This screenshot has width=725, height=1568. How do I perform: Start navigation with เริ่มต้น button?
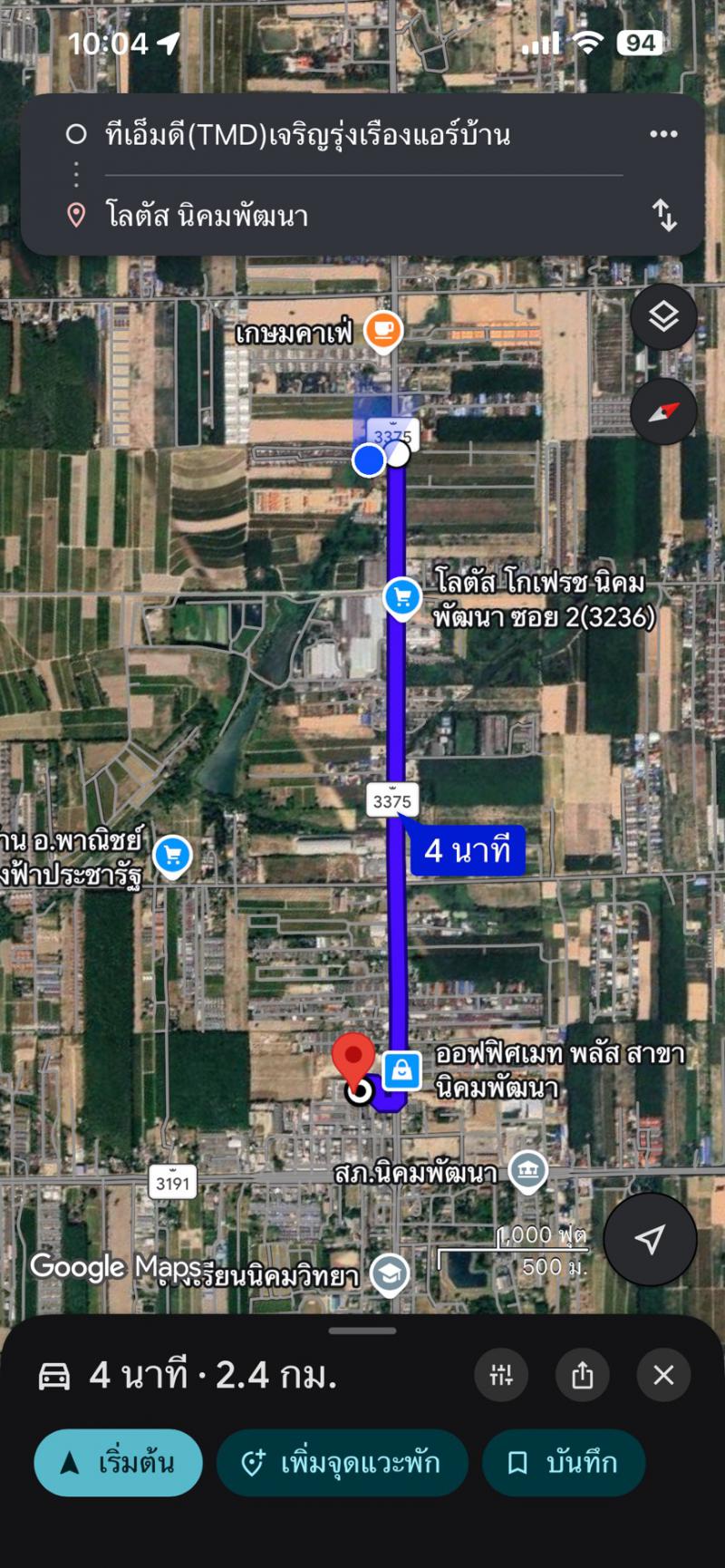click(x=118, y=1462)
